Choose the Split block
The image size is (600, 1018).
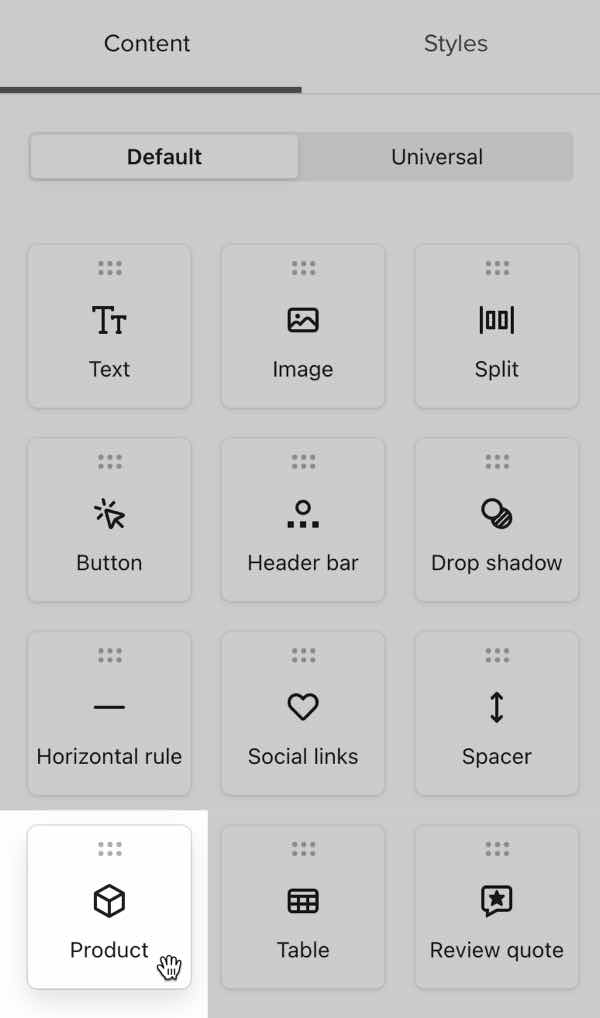click(x=497, y=326)
